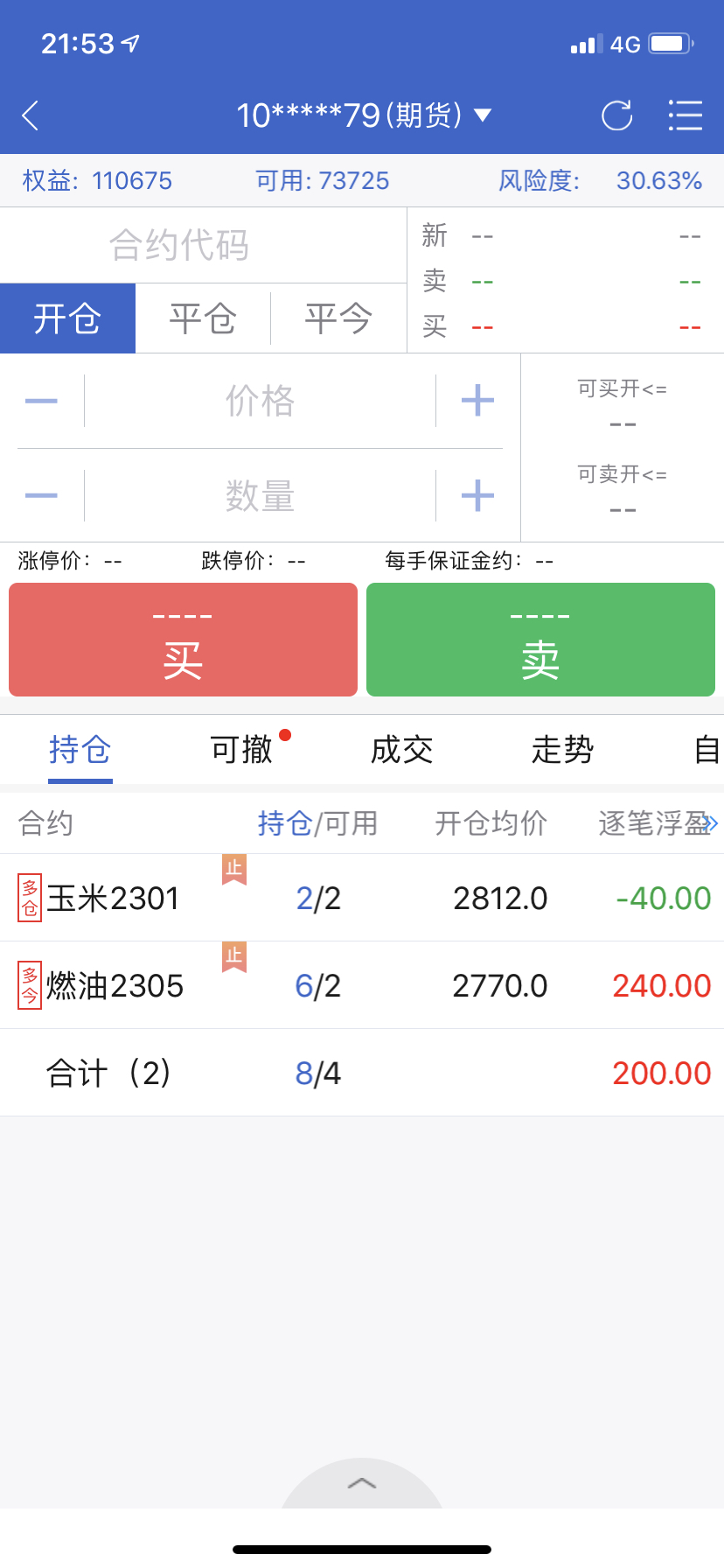Decrease the price with minus button
Image resolution: width=724 pixels, height=1568 pixels.
(x=41, y=401)
